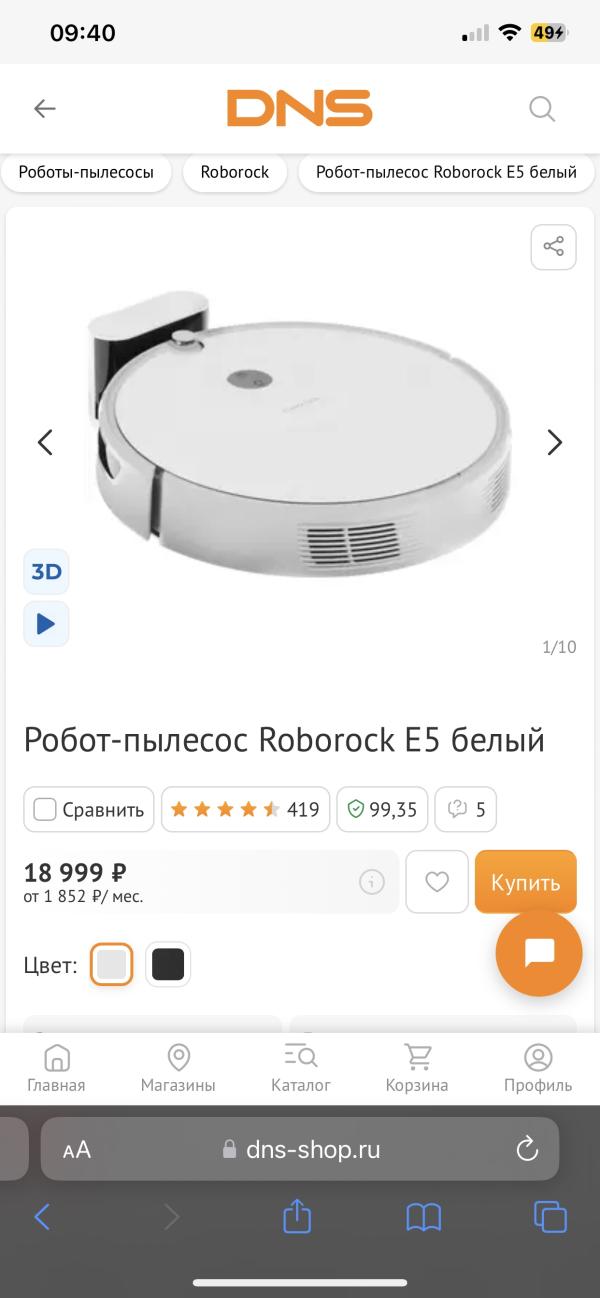The width and height of the screenshot is (600, 1298).
Task: Open the 5 questions chip
Action: pos(466,810)
